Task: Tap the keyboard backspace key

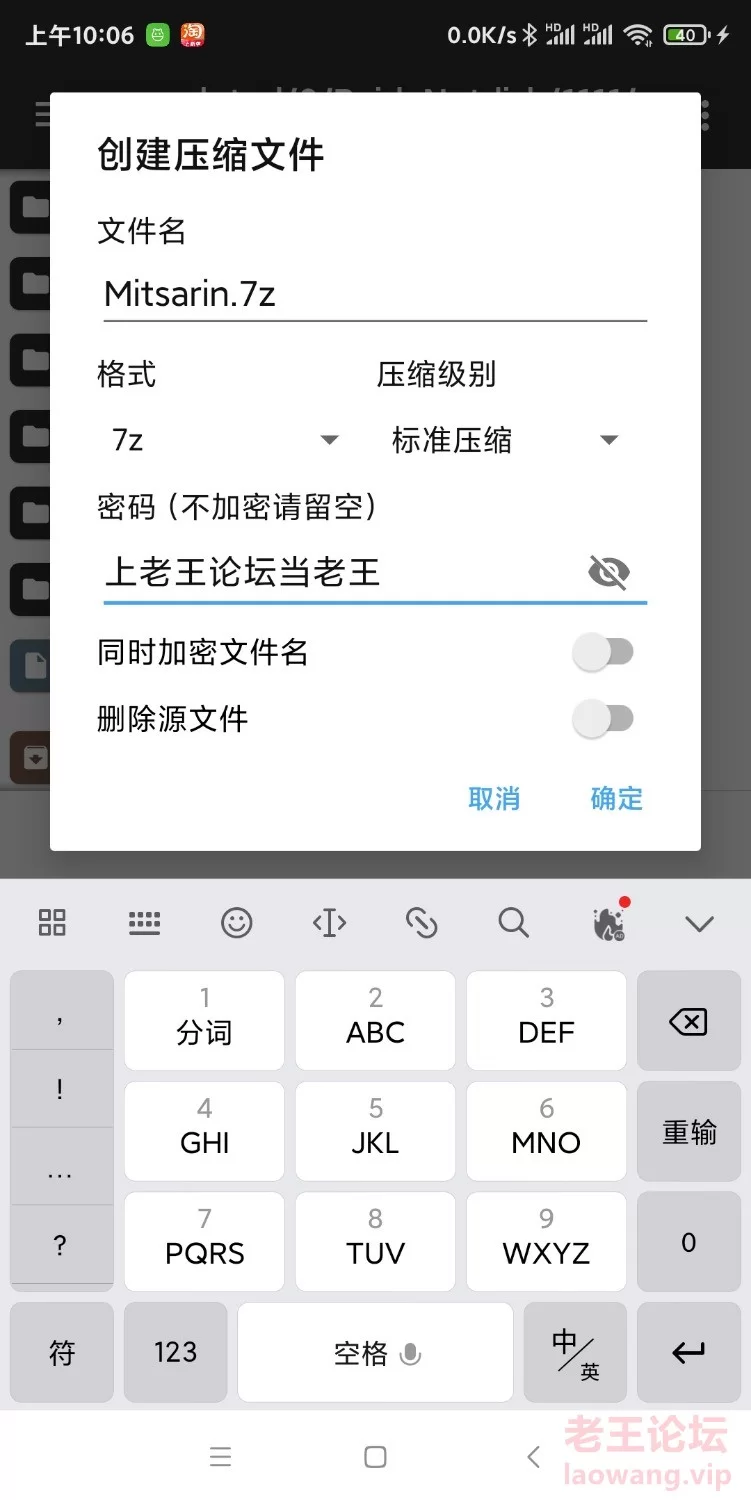Action: pos(688,1022)
